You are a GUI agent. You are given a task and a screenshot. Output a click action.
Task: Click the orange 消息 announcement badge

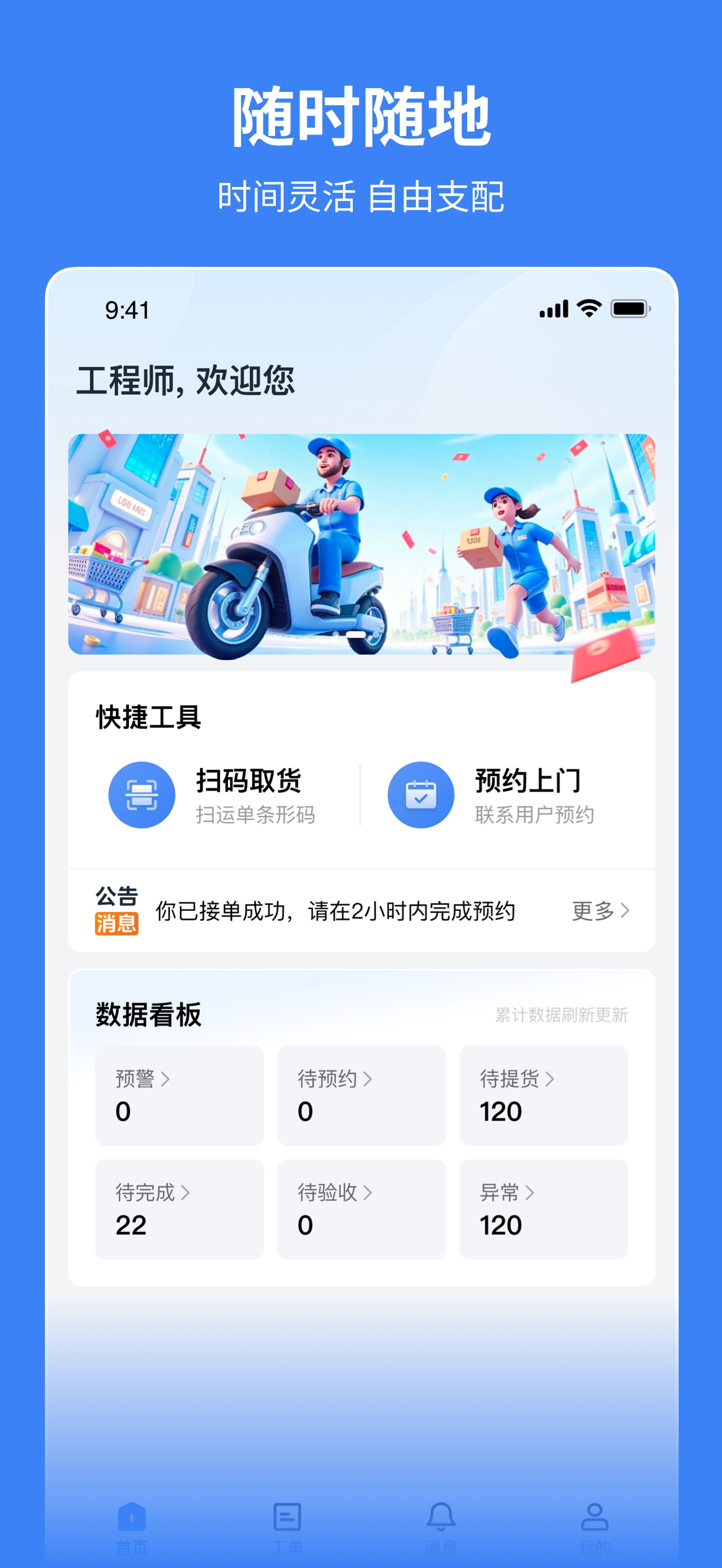pyautogui.click(x=119, y=925)
